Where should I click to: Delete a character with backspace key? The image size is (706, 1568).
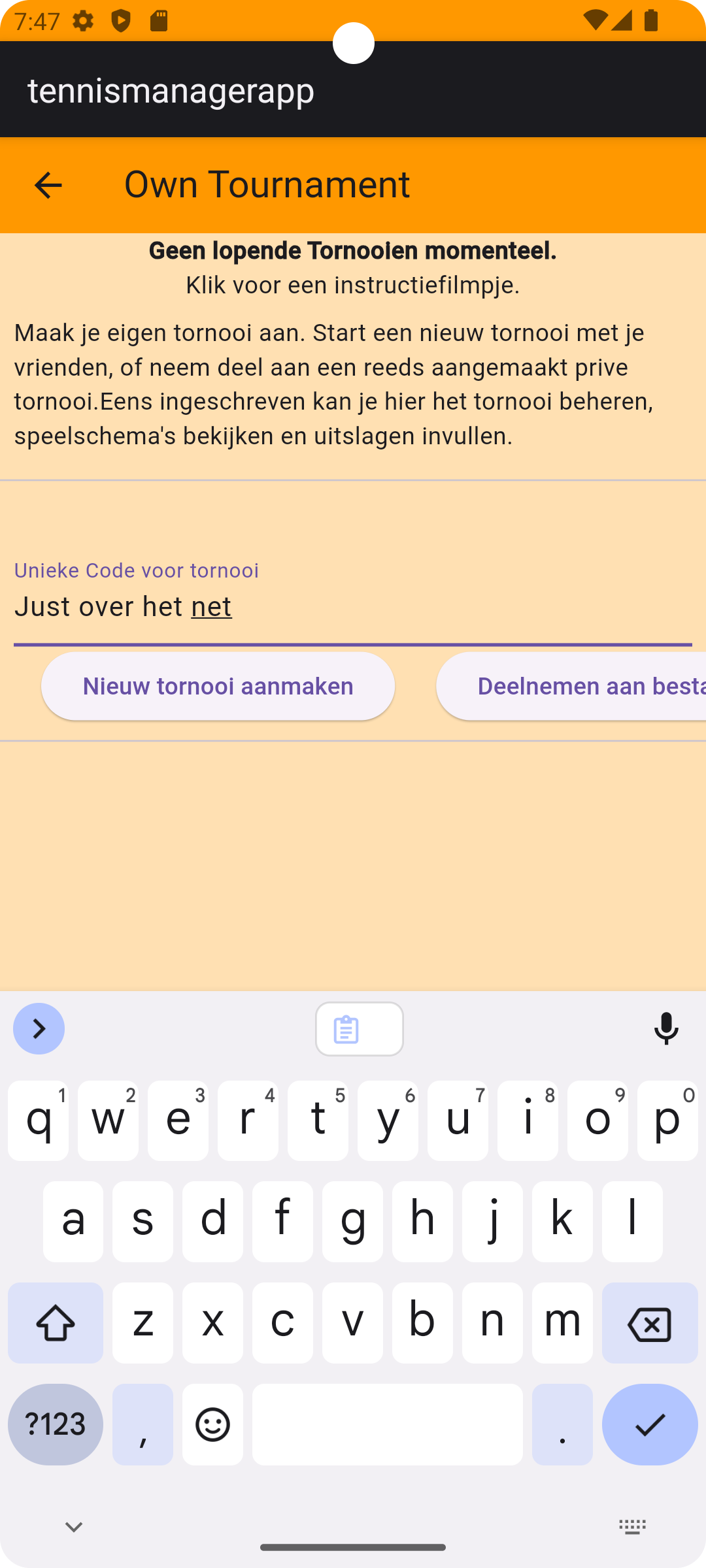tap(649, 1323)
